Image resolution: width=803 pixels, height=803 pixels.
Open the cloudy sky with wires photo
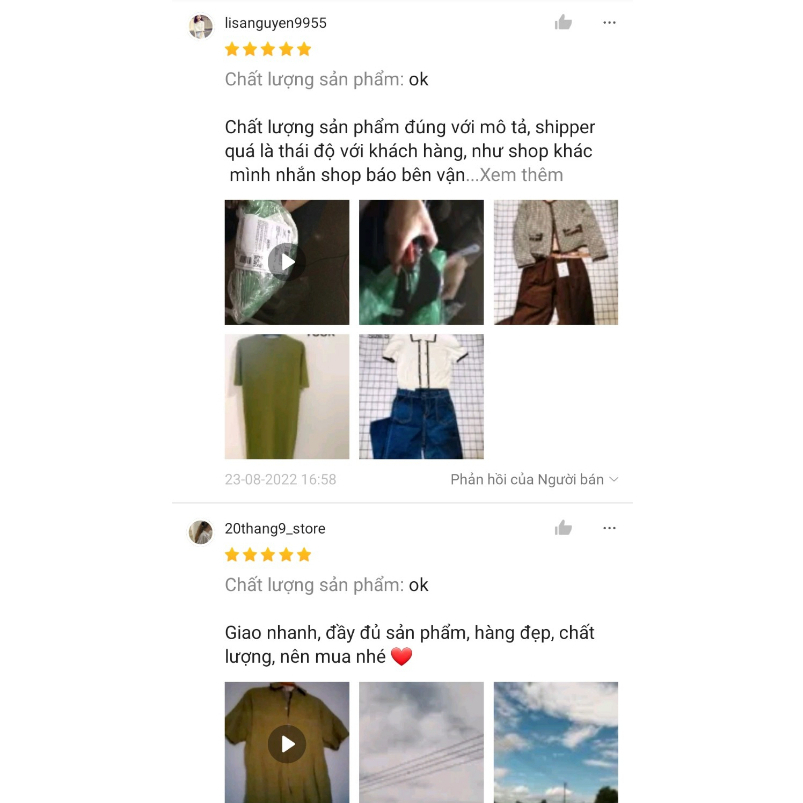pos(421,743)
